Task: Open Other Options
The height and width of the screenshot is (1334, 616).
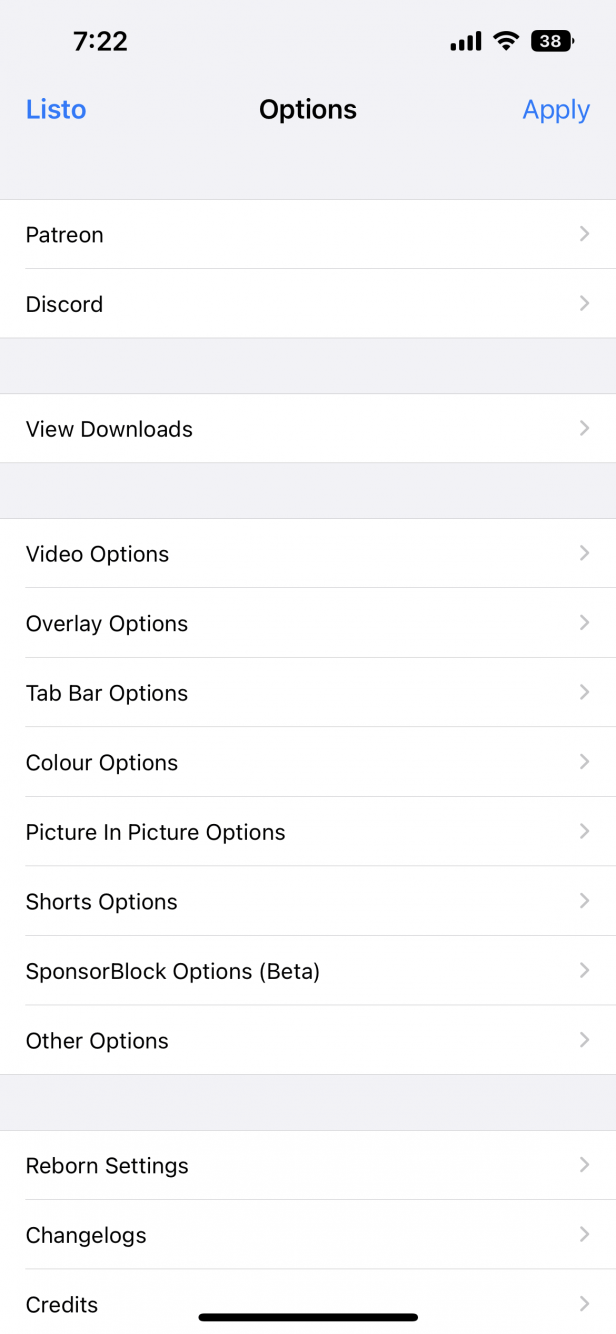Action: coord(308,1040)
